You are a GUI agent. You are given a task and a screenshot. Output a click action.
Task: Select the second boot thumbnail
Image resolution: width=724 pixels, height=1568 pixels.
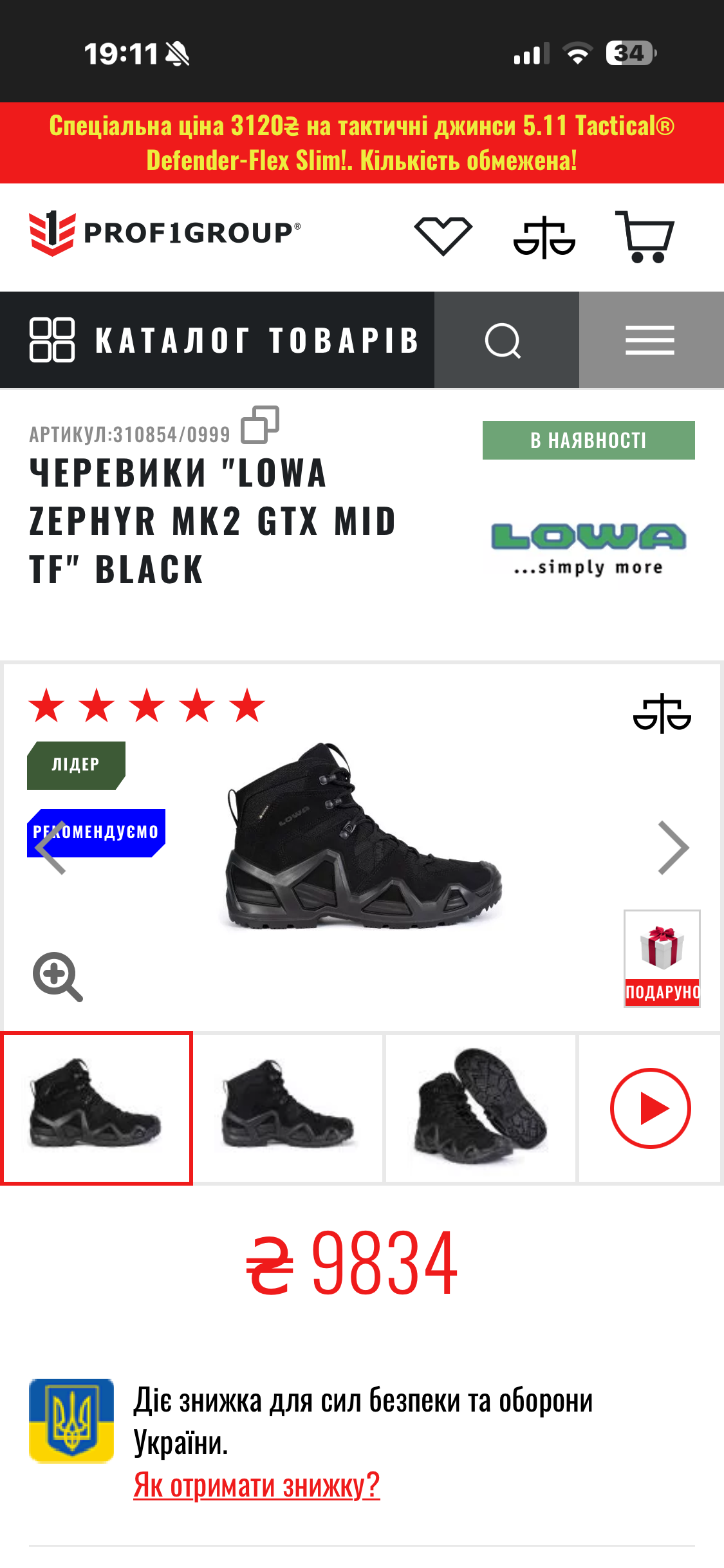coord(288,1108)
